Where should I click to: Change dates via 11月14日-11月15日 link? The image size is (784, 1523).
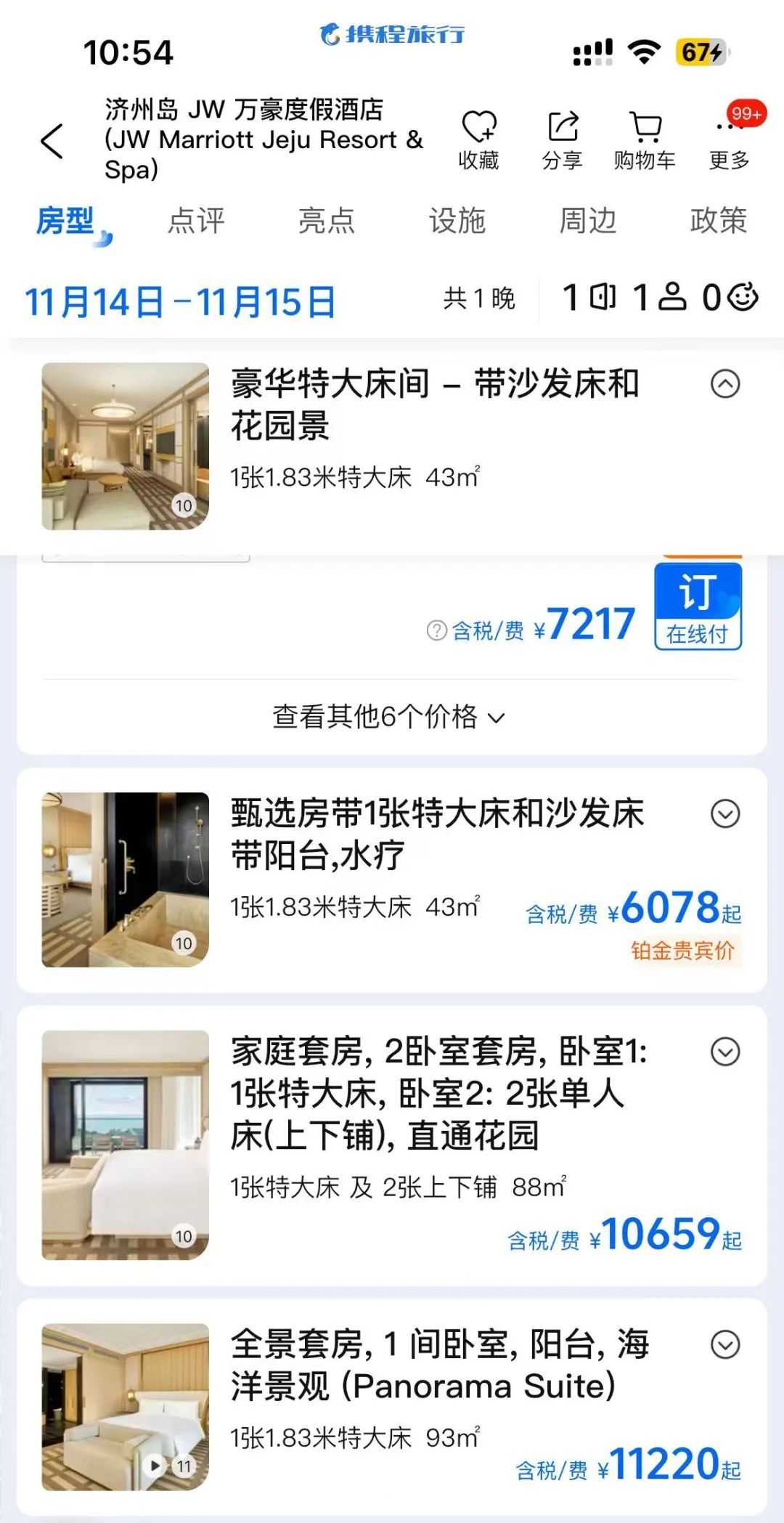pos(179,300)
